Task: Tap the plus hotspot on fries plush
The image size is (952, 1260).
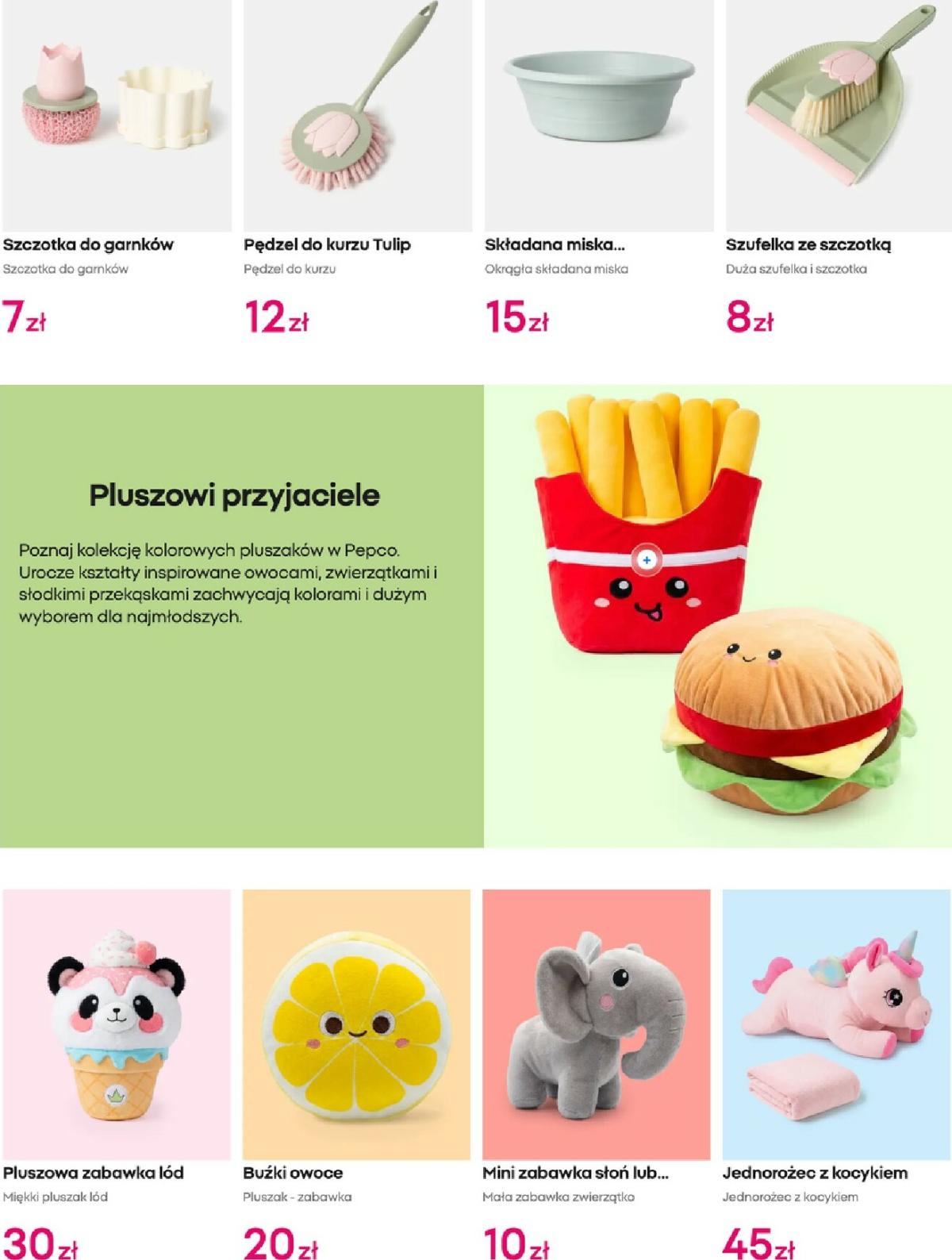Action: pos(647,560)
